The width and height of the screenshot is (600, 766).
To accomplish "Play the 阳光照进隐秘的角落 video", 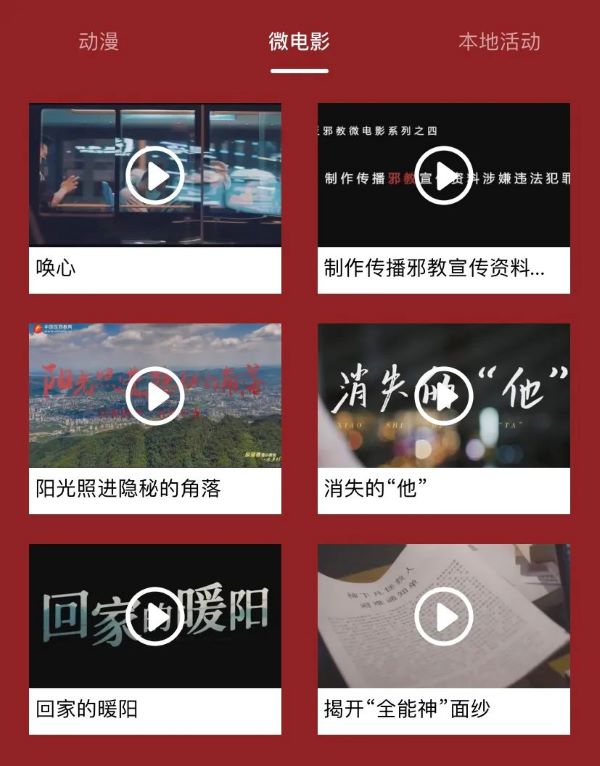I will [155, 397].
